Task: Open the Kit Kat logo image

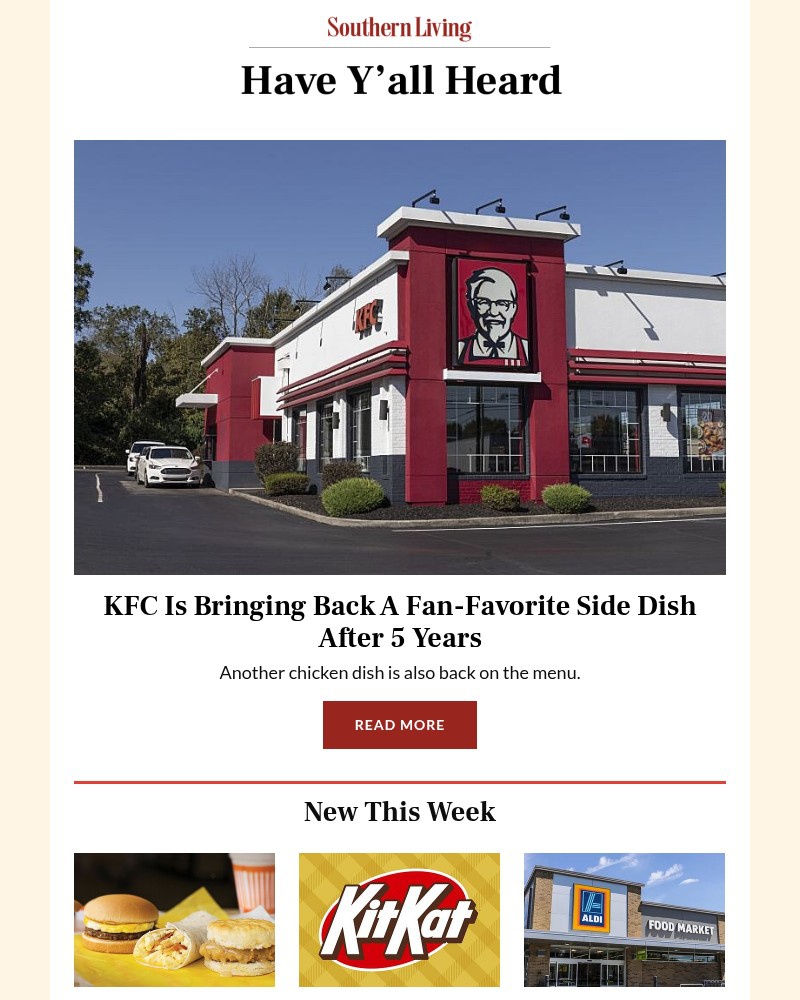Action: tap(399, 919)
